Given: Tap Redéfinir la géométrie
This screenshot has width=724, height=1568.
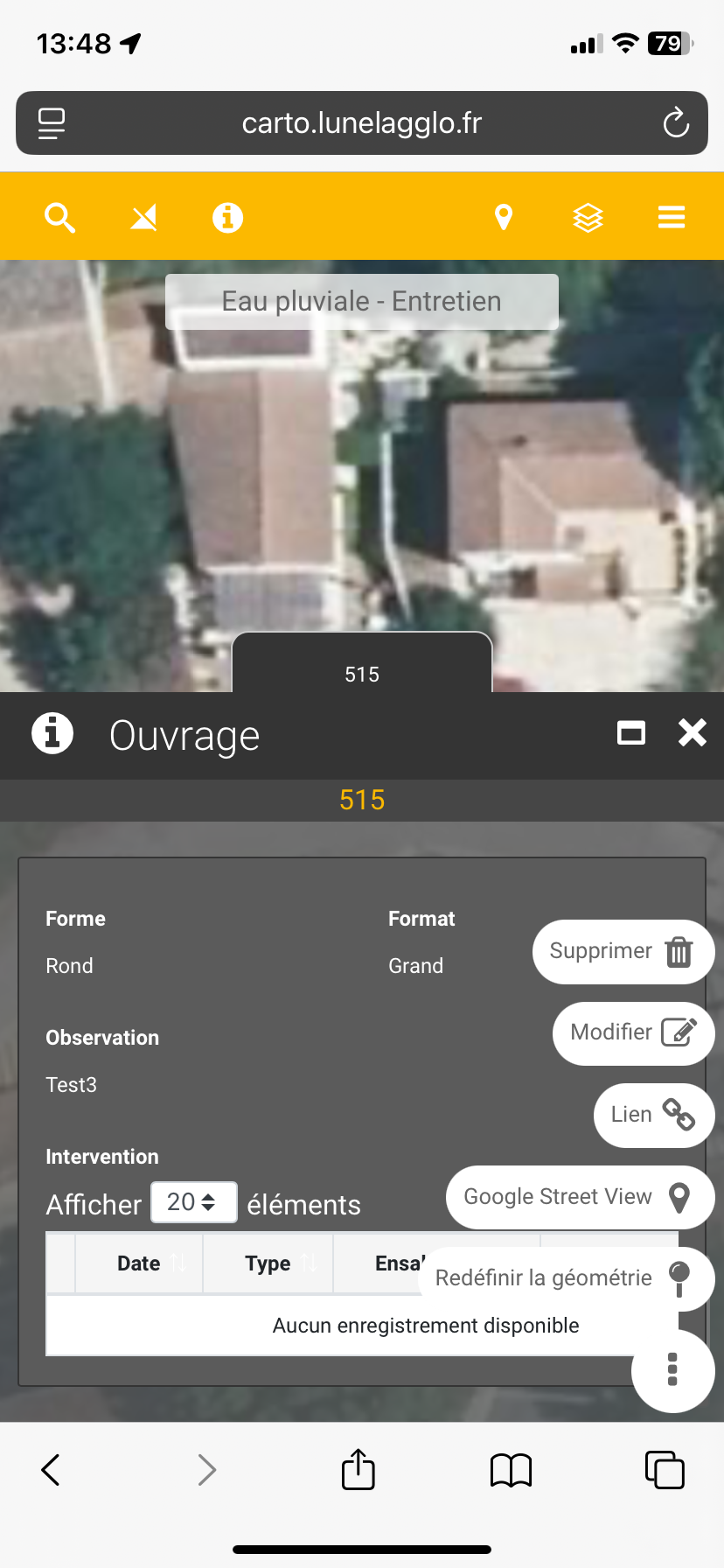Looking at the screenshot, I should [565, 1277].
